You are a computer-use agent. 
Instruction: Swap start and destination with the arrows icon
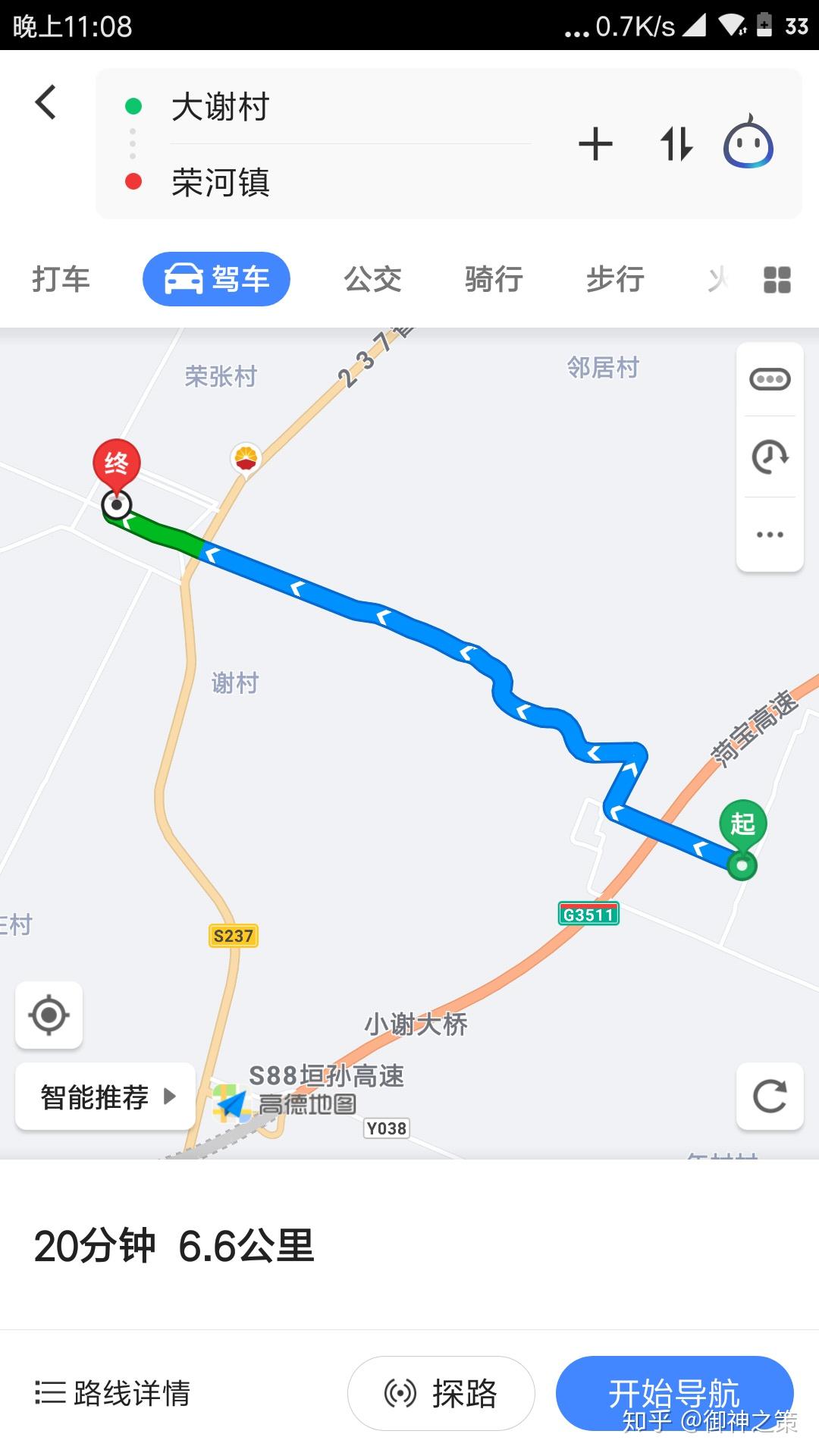coord(676,143)
